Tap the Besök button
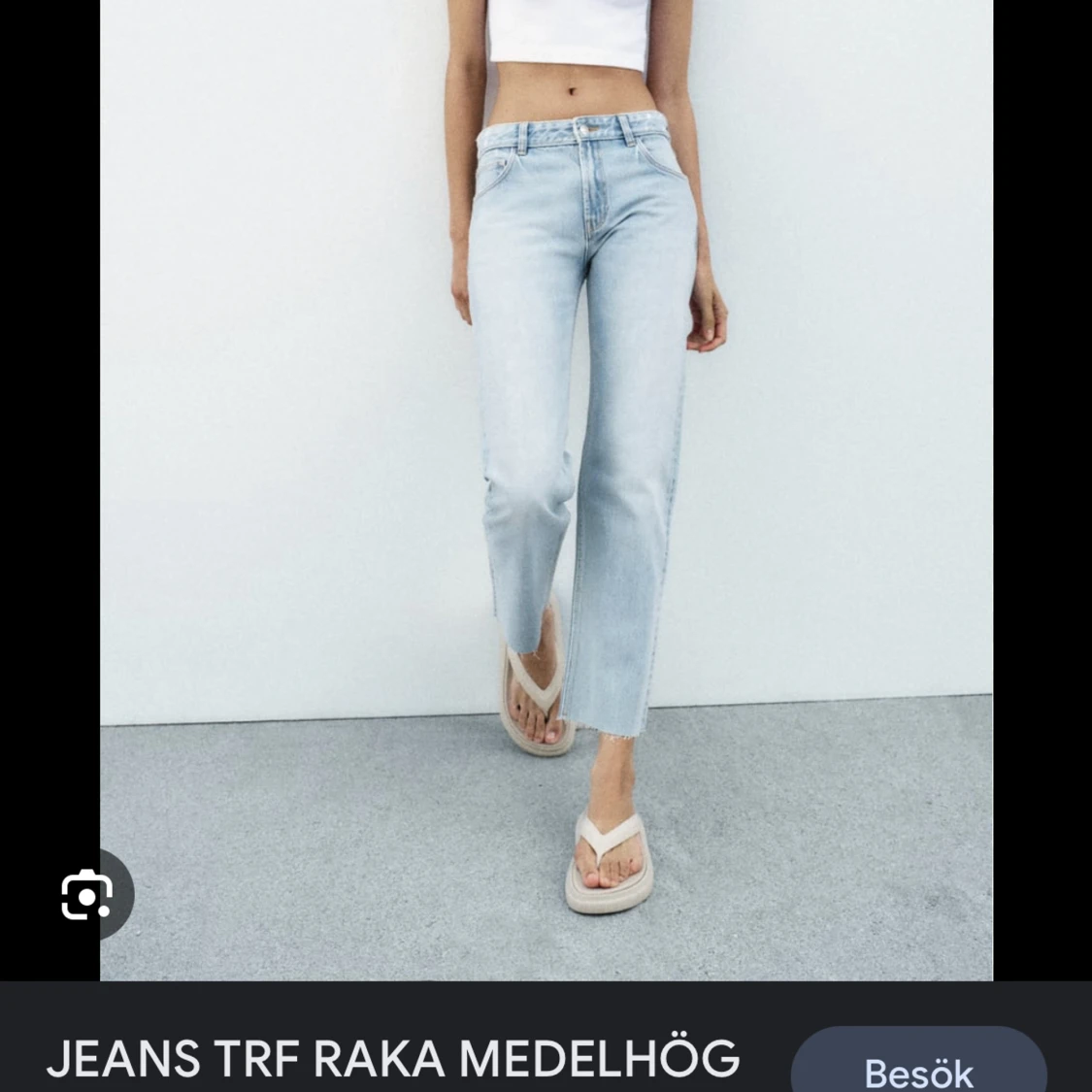 pos(917,1068)
